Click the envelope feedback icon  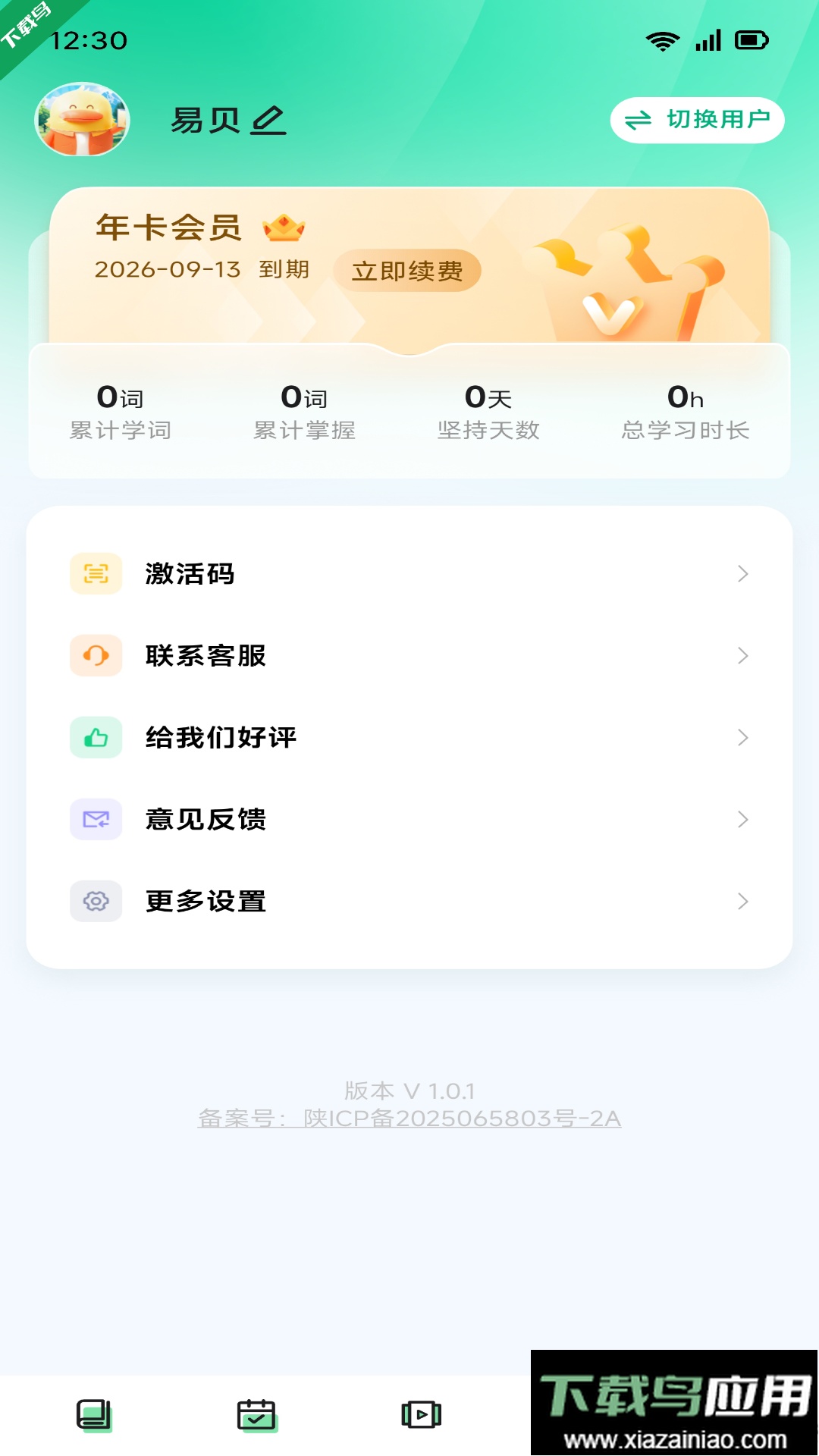tap(96, 819)
